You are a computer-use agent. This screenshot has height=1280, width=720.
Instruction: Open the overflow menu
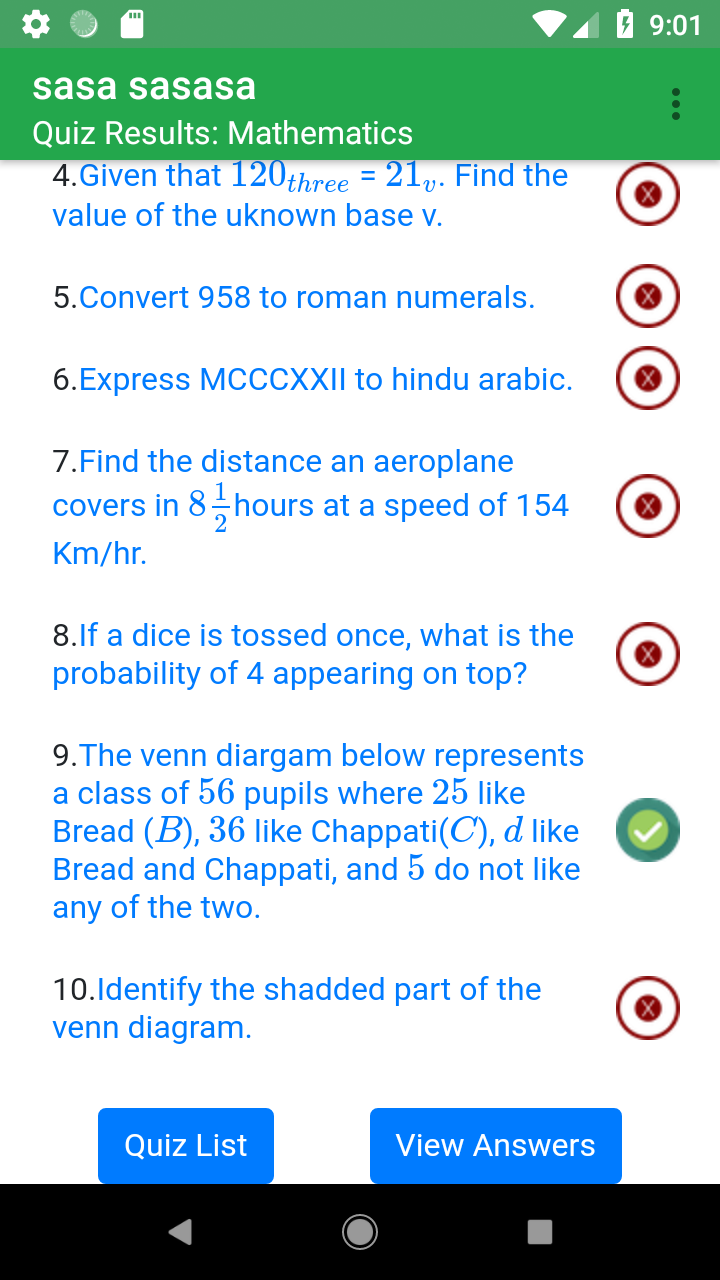[x=676, y=104]
